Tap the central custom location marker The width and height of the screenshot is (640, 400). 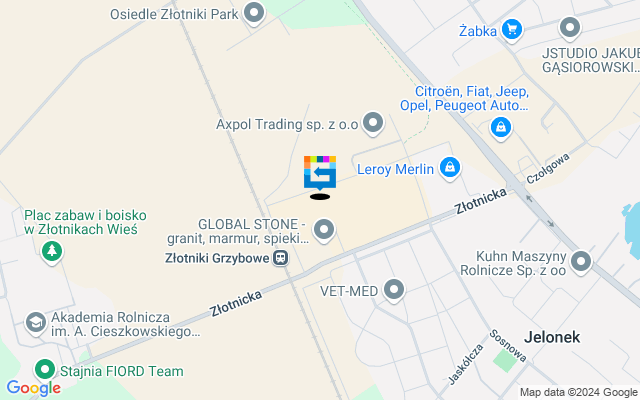(320, 172)
